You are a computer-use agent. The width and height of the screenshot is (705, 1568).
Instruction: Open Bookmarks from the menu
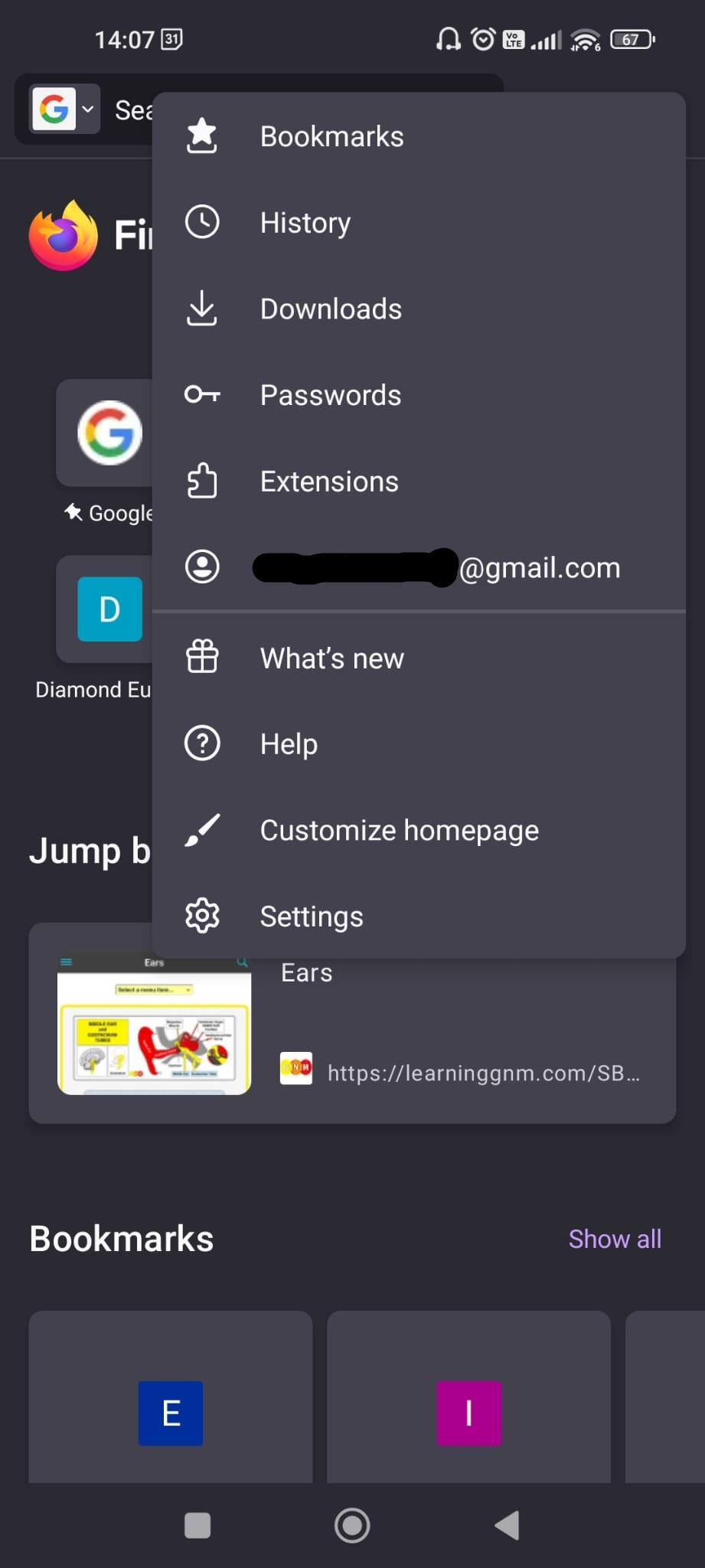click(x=331, y=137)
